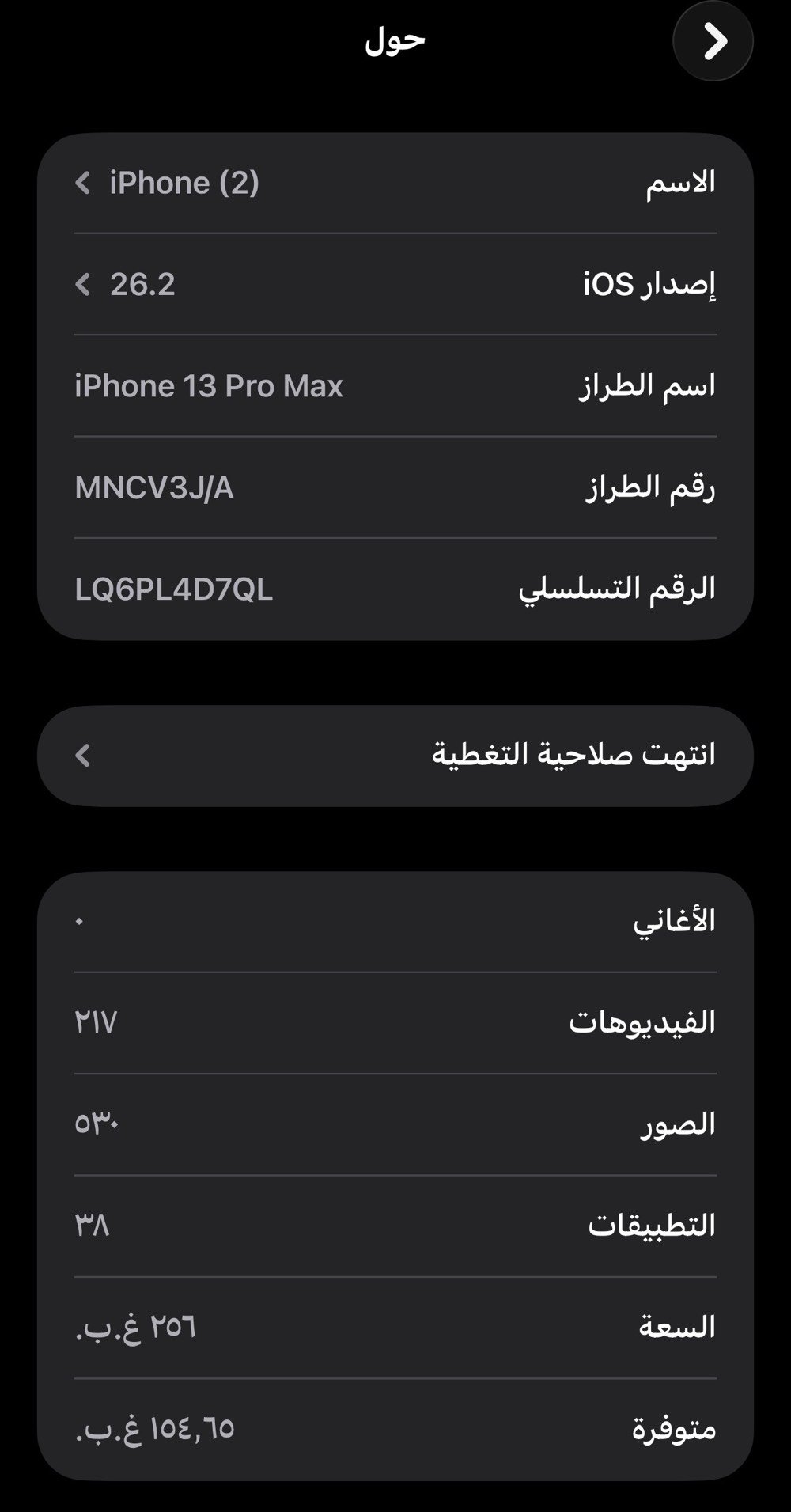Tap the back arrow to return to Settings
The image size is (791, 1512).
pyautogui.click(x=712, y=40)
